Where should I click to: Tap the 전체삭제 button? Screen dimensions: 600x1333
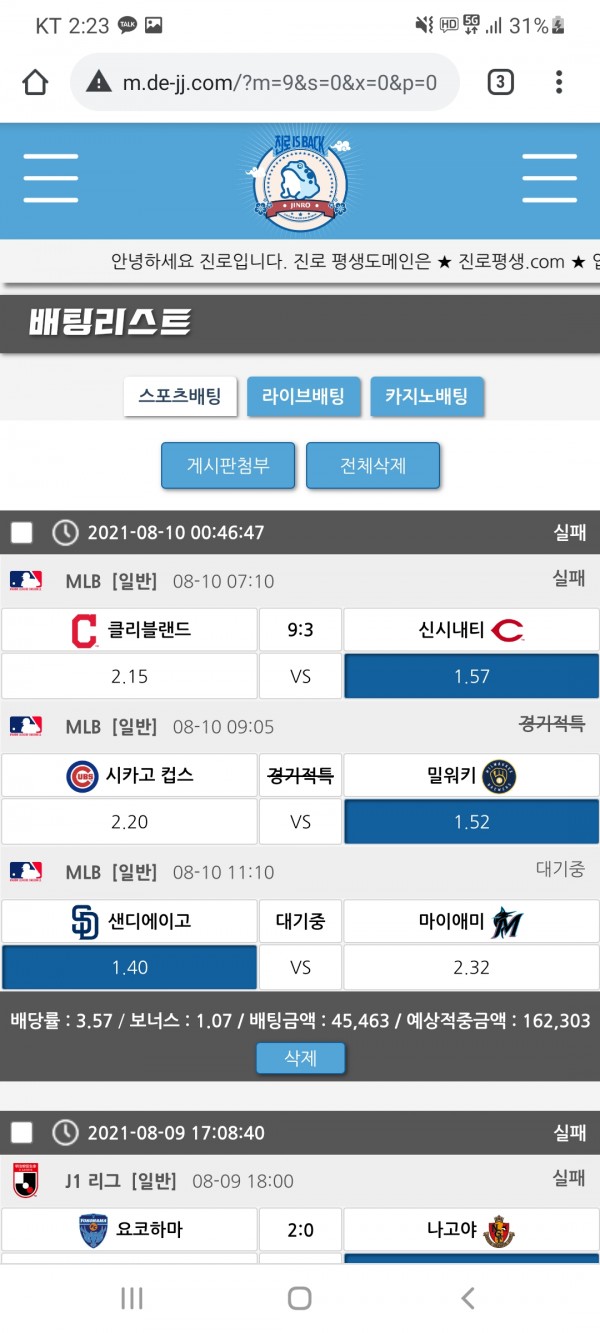click(373, 466)
